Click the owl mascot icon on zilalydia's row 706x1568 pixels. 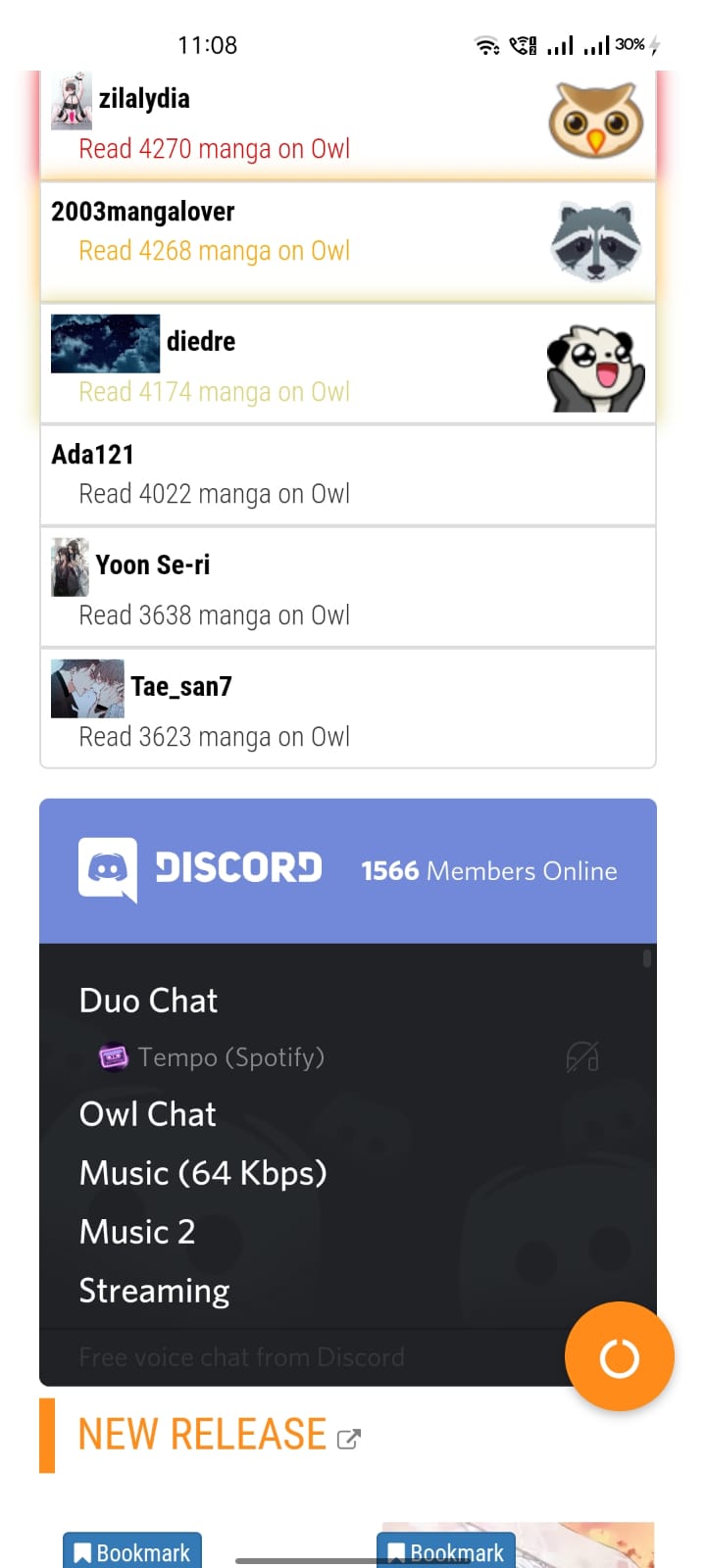[595, 120]
